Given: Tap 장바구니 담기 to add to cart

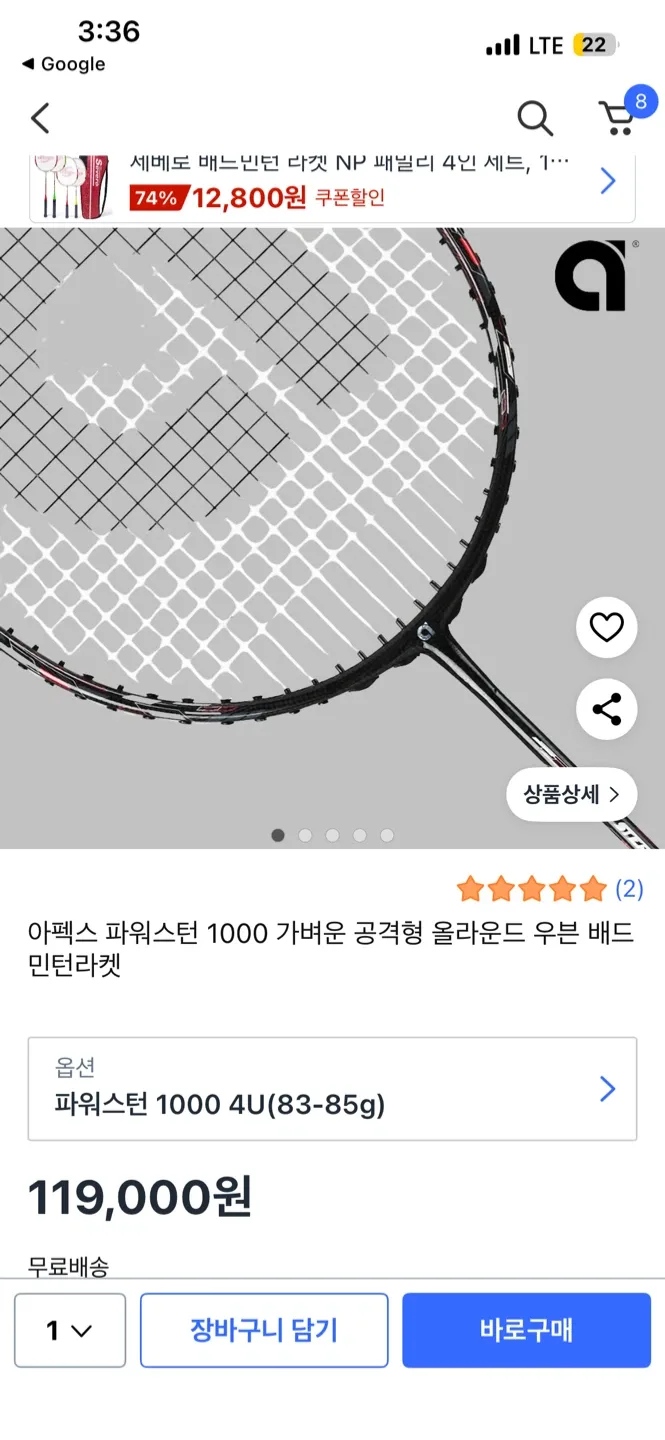Looking at the screenshot, I should [264, 1330].
